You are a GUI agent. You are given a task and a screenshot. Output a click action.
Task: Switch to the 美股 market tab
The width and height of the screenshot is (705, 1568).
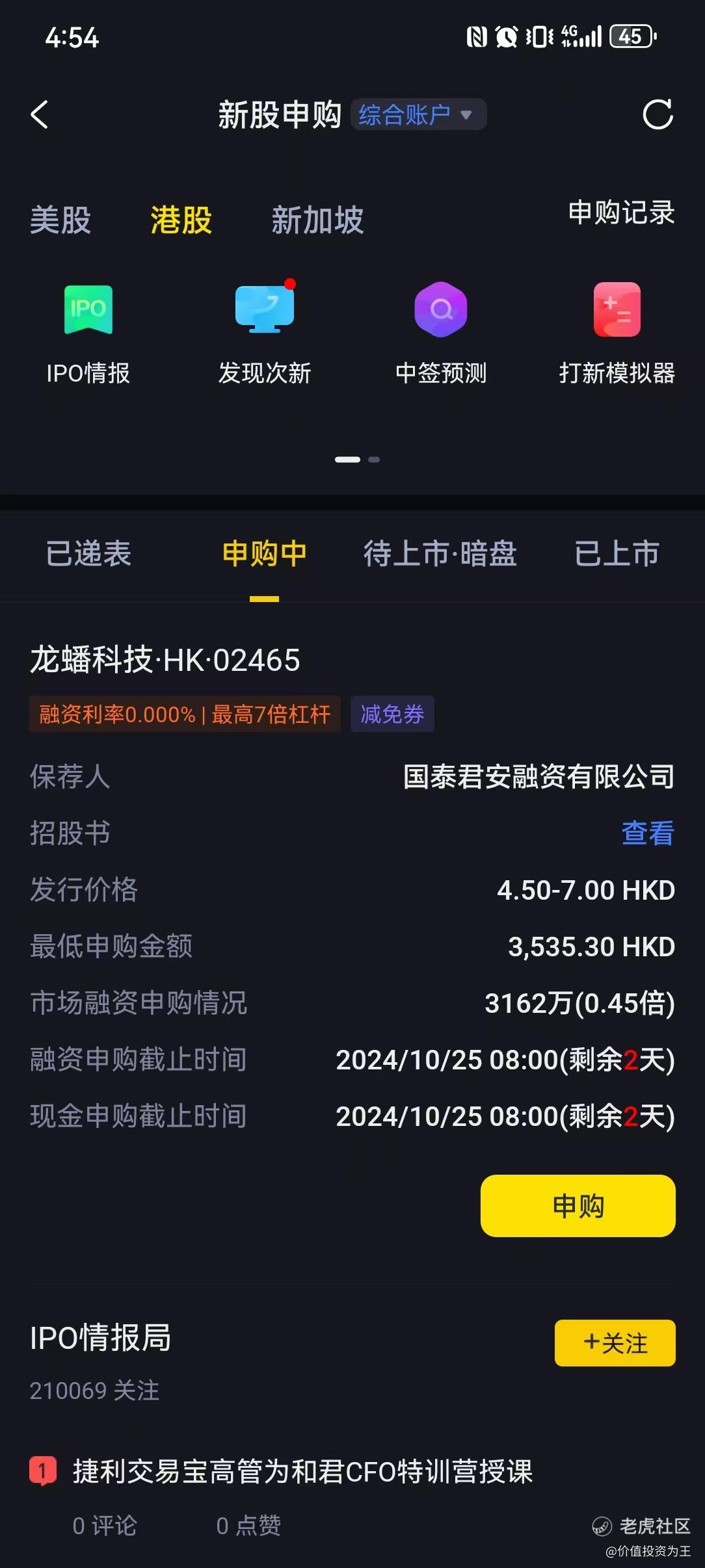coord(60,220)
